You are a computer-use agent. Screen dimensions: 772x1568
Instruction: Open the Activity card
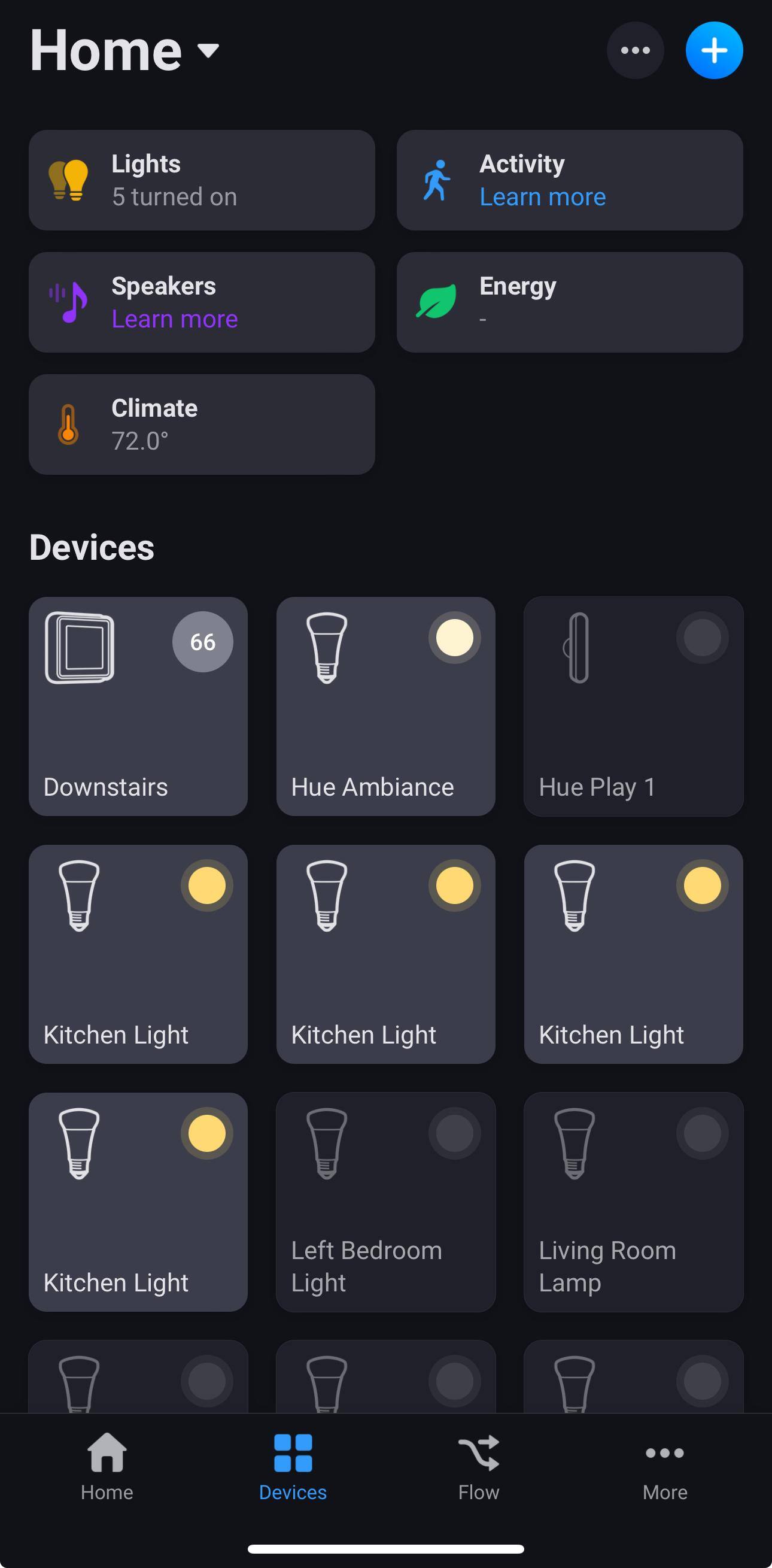(x=569, y=180)
